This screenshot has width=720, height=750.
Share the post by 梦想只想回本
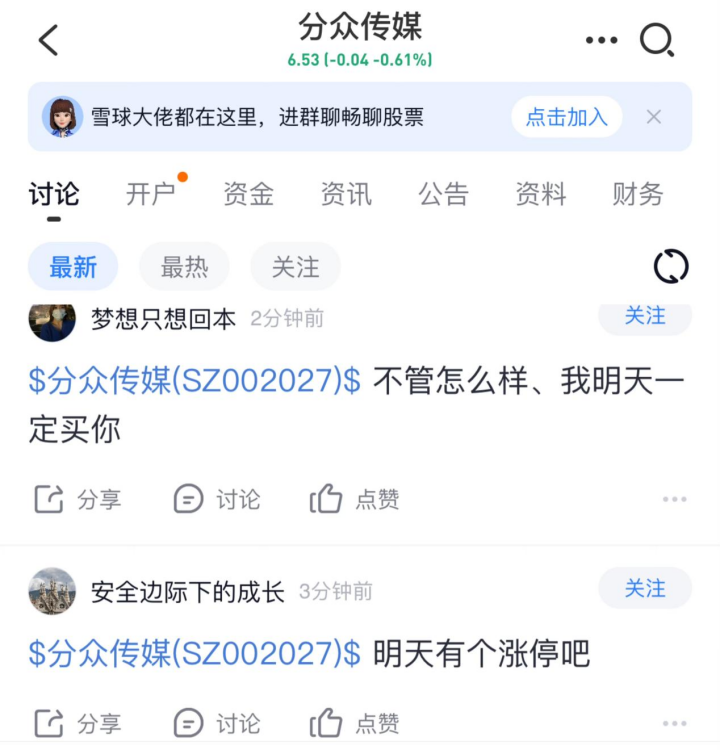[78, 499]
